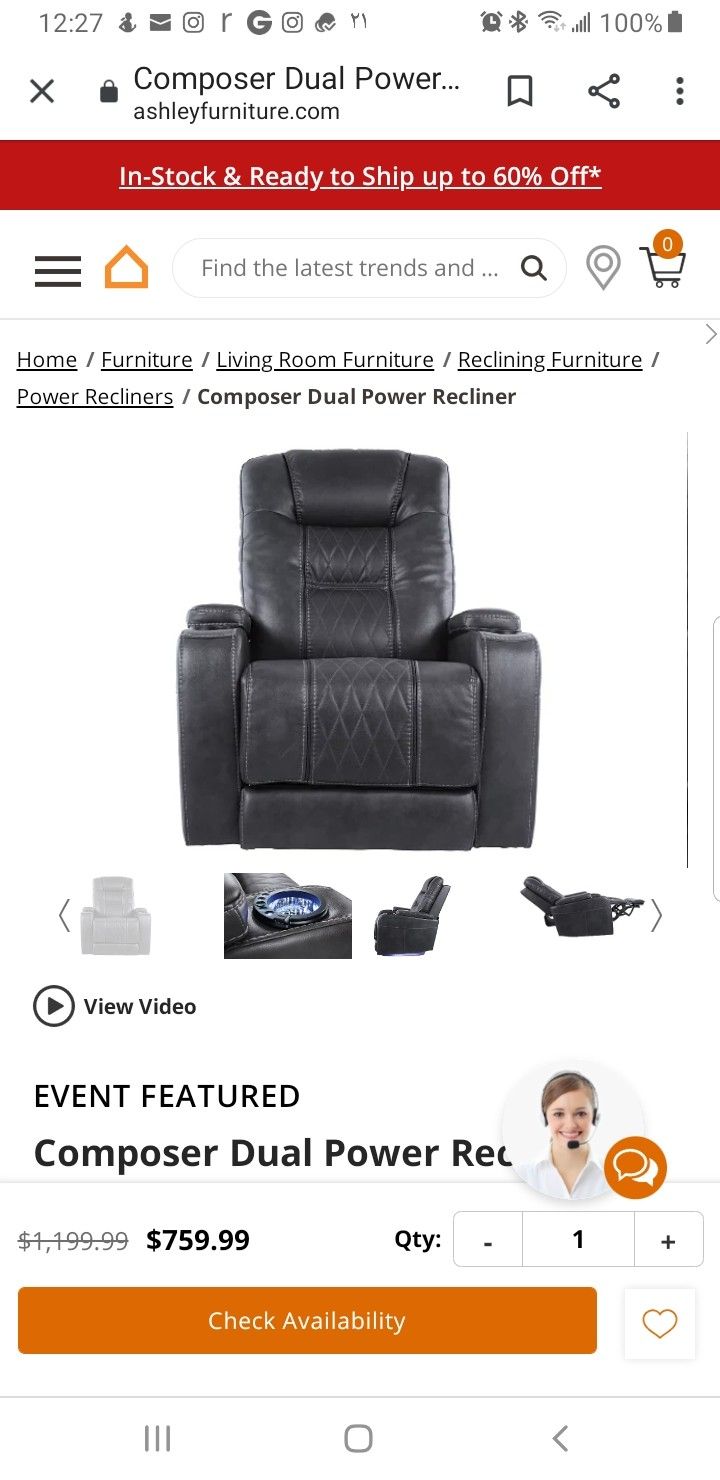Viewport: 720px width, 1480px height.
Task: Open the hamburger navigation menu
Action: pos(58,270)
